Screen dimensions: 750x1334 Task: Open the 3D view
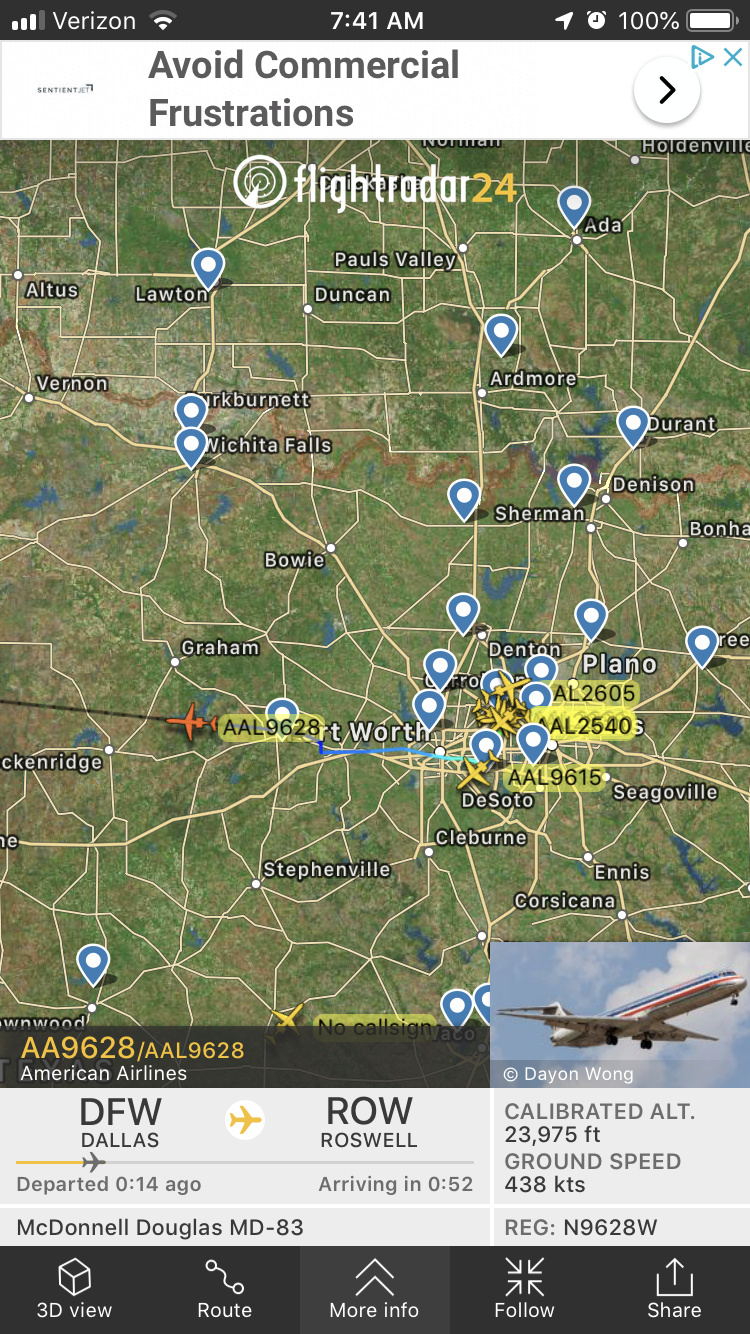coord(74,1289)
